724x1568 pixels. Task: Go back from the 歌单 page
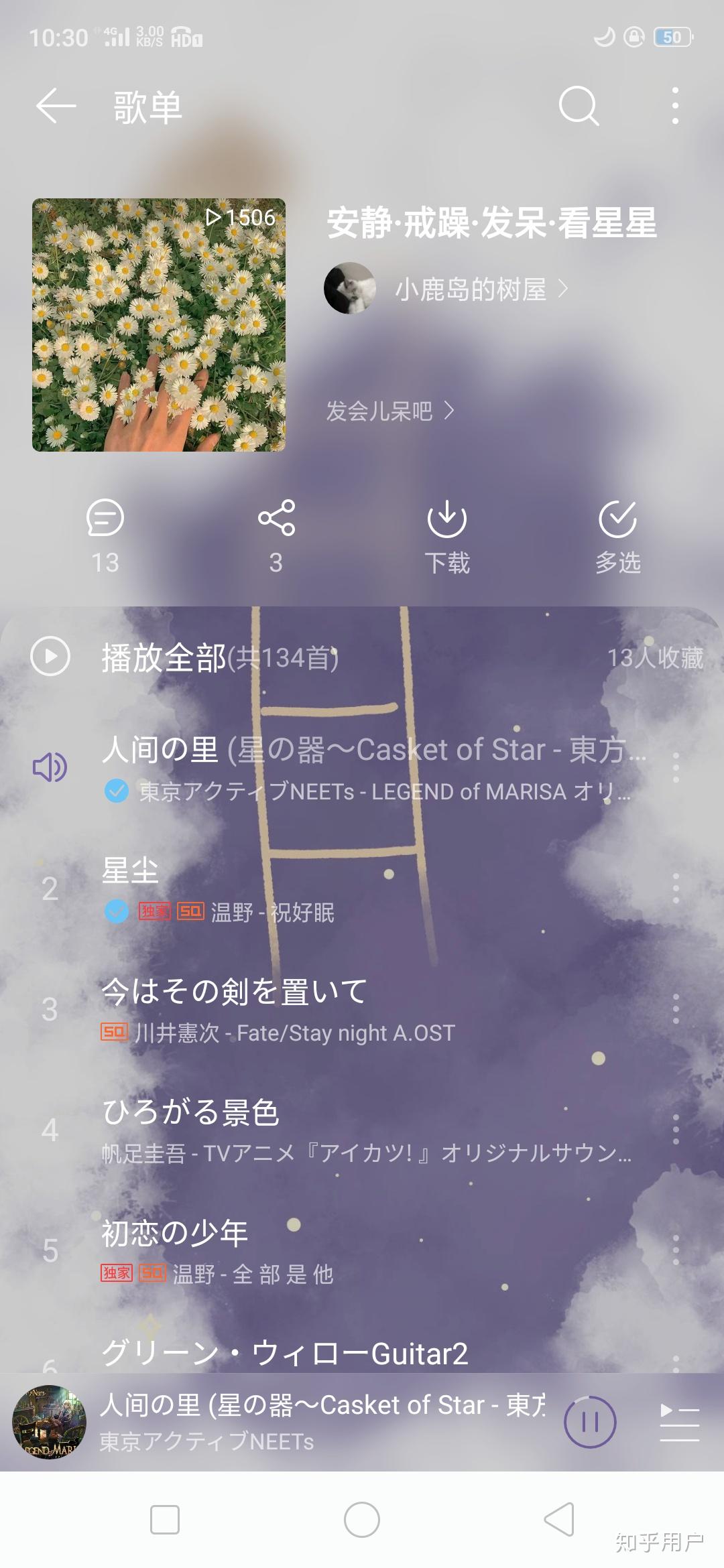[x=55, y=107]
